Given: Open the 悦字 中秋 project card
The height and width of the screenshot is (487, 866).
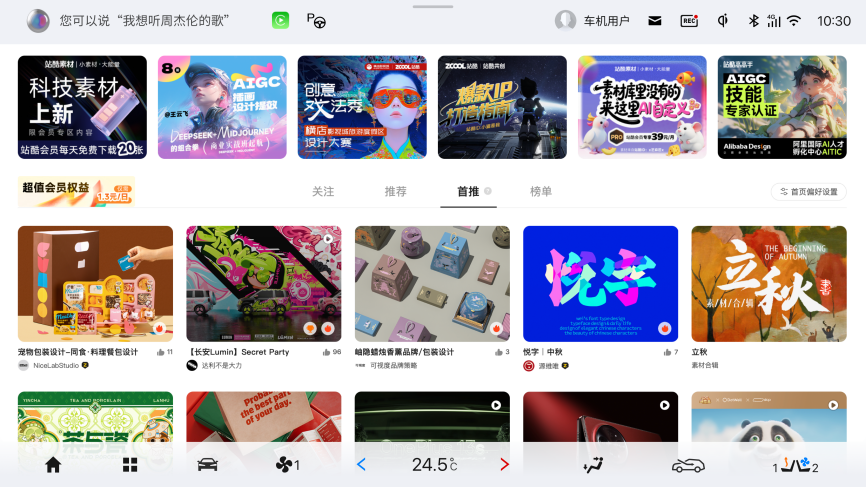Looking at the screenshot, I should (x=600, y=284).
